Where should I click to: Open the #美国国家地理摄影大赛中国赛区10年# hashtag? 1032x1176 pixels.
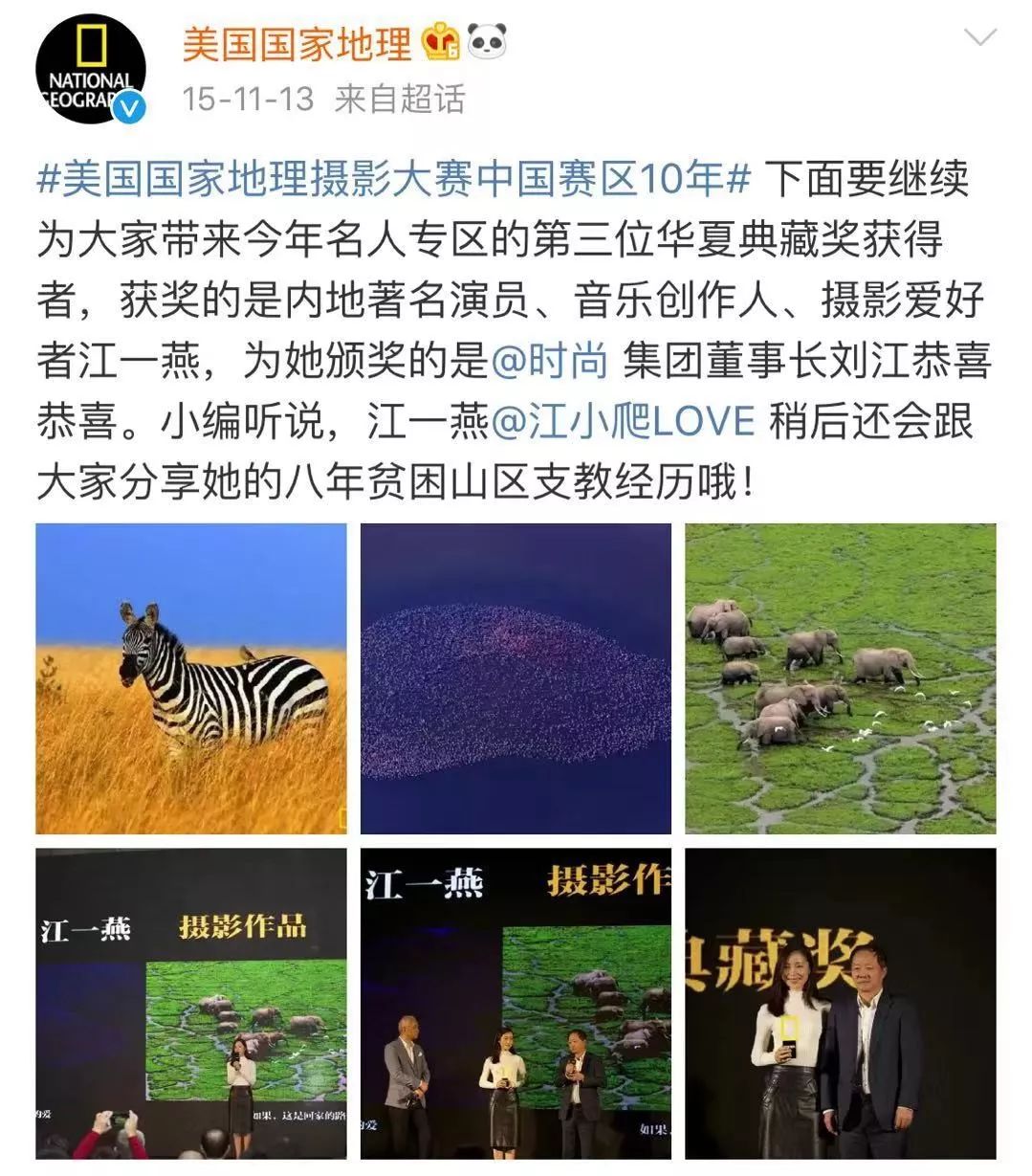394,179
